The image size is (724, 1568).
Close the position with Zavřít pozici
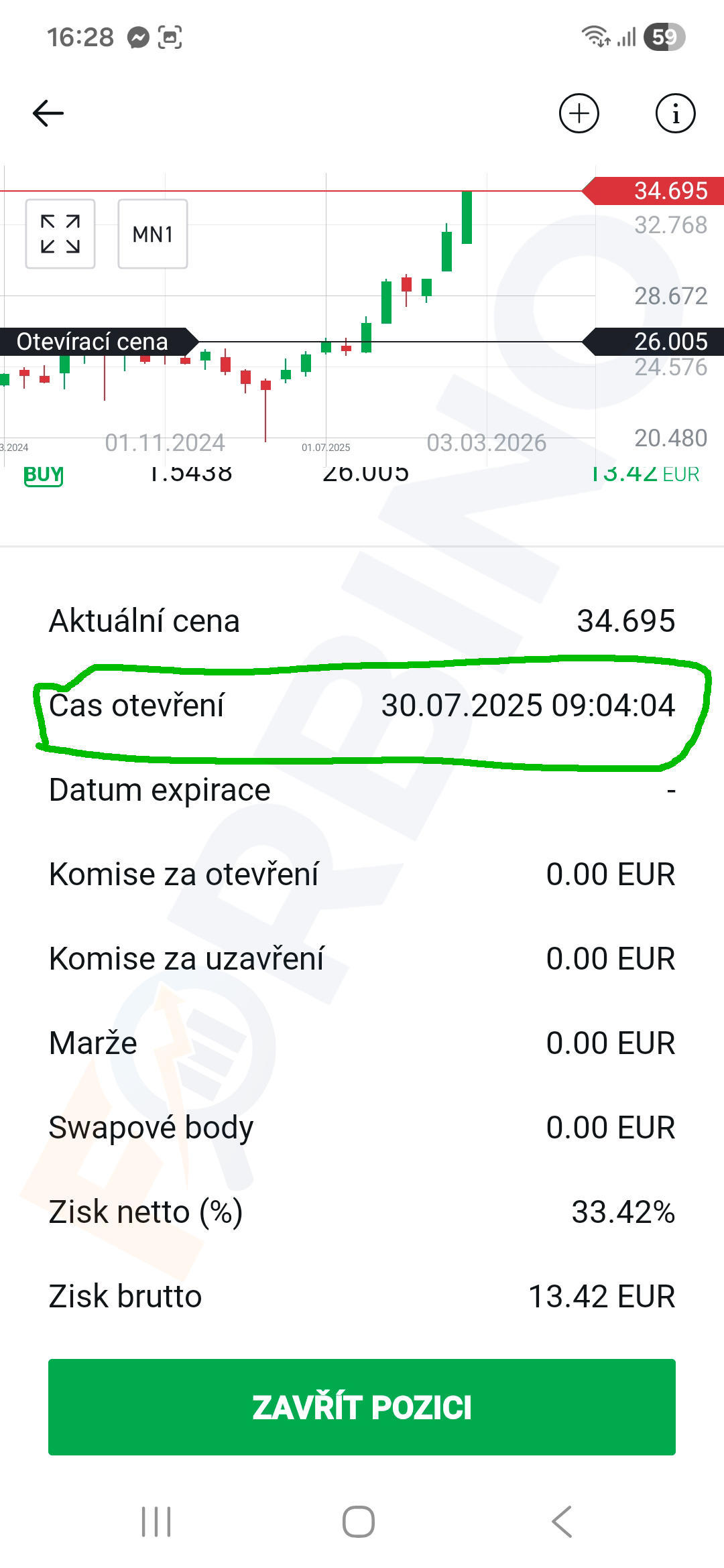[362, 1407]
